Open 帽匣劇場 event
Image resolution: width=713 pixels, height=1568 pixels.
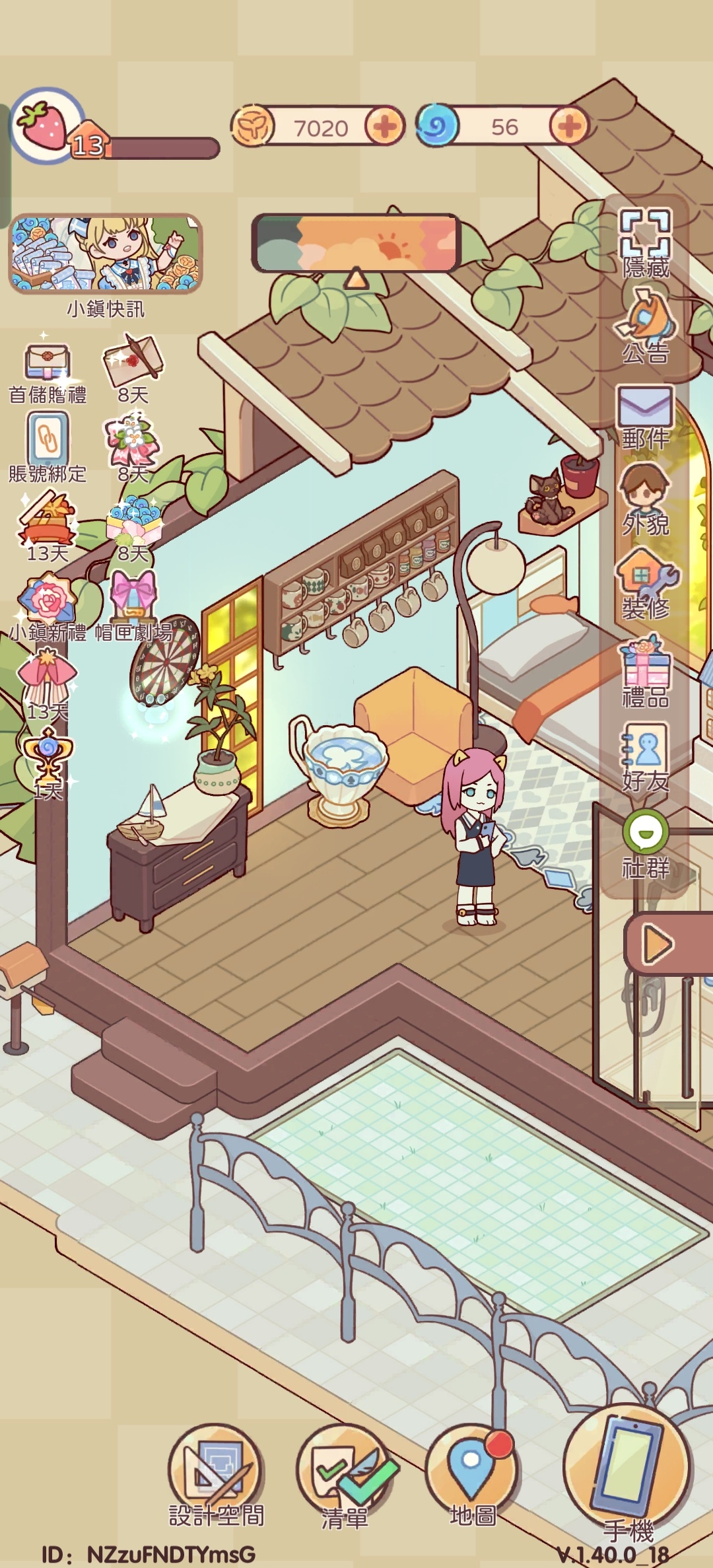click(x=133, y=604)
